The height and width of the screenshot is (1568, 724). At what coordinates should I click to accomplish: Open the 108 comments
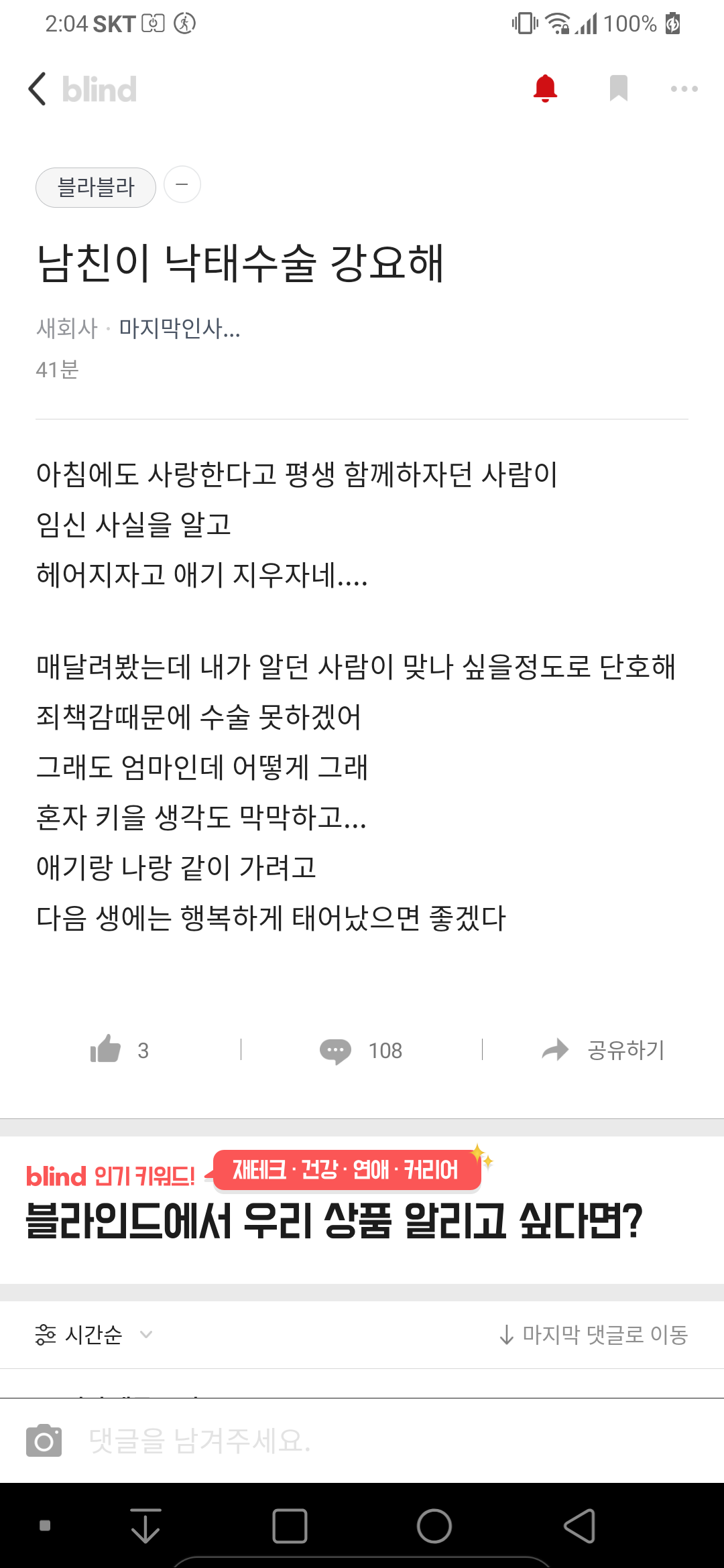[361, 1050]
